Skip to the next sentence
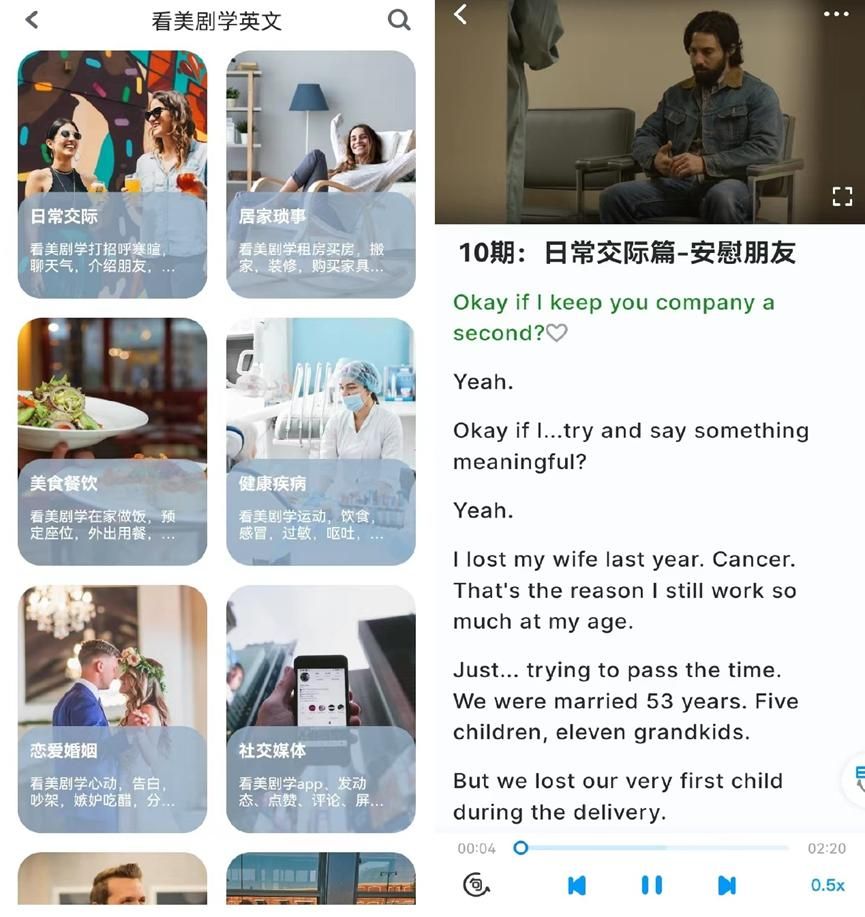This screenshot has width=865, height=917. [x=727, y=885]
